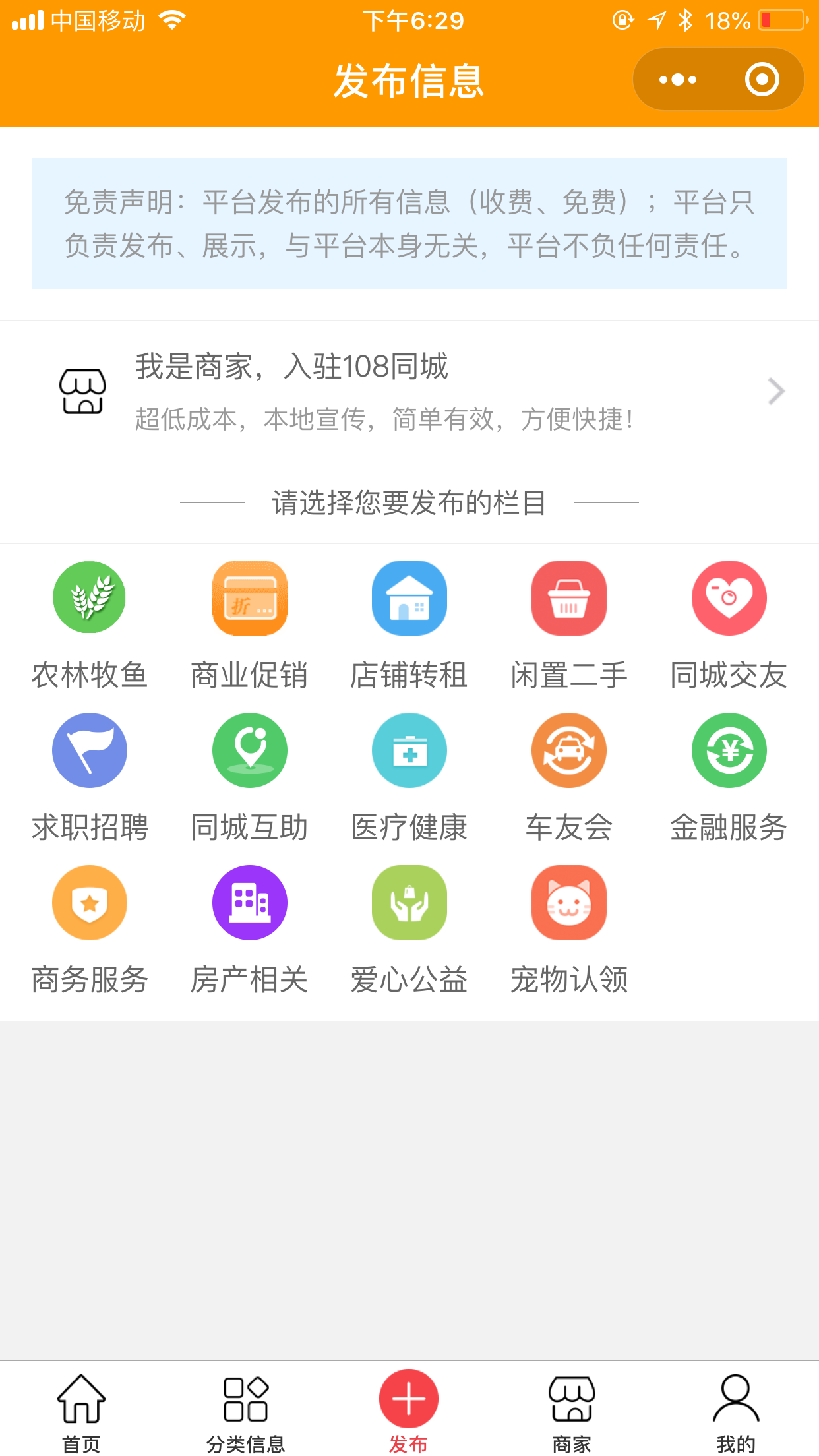Select the 农林牧鱼 category
This screenshot has height=1456, width=819.
click(x=90, y=625)
